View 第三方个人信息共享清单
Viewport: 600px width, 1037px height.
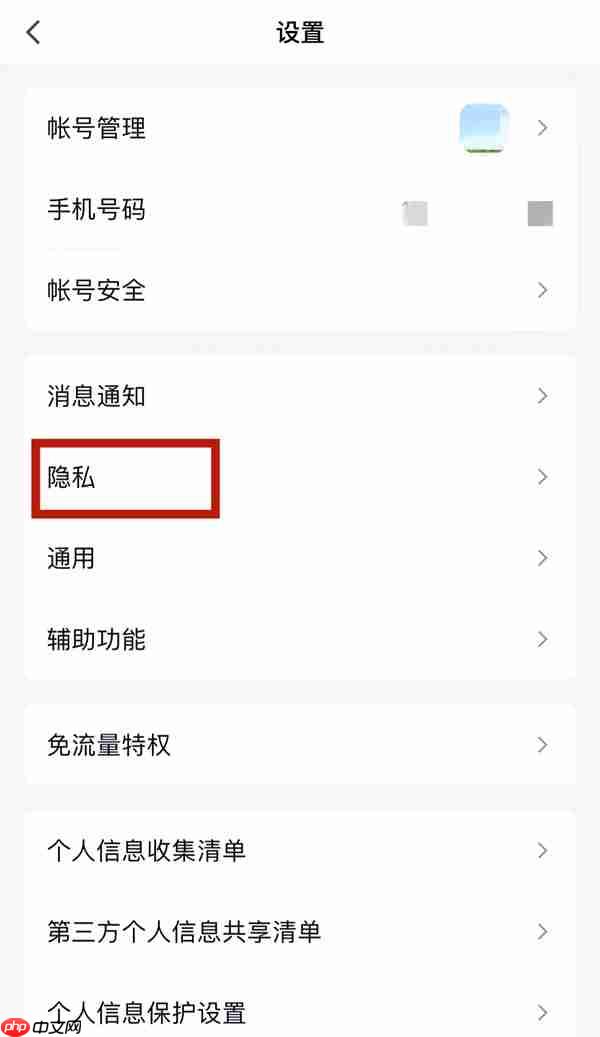point(300,932)
